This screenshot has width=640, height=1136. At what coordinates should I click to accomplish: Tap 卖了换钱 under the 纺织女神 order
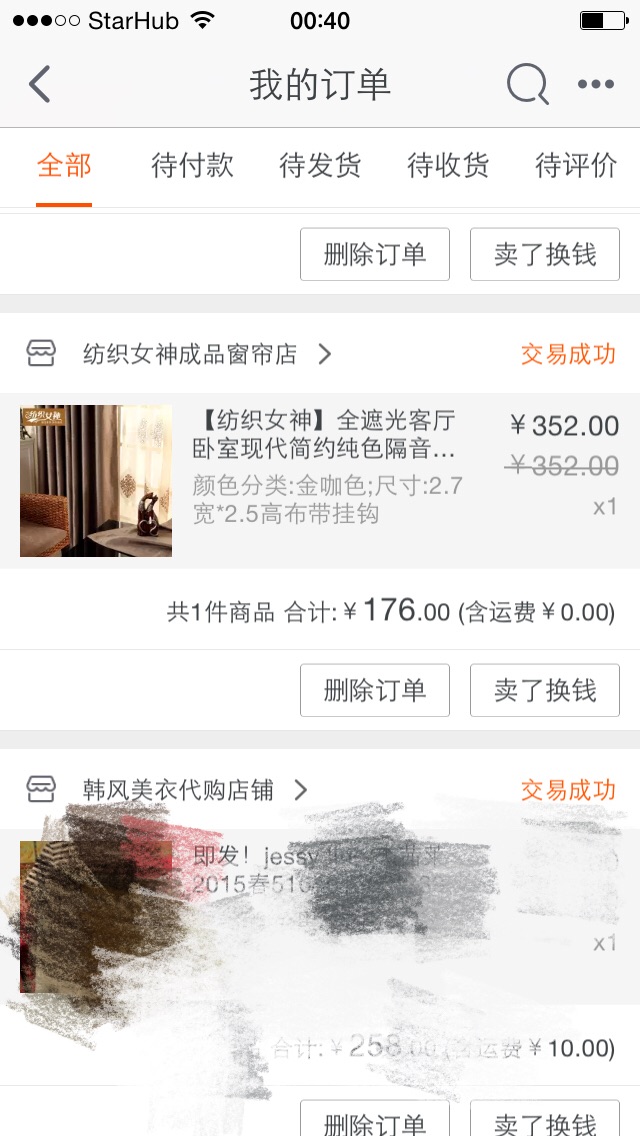click(x=545, y=690)
